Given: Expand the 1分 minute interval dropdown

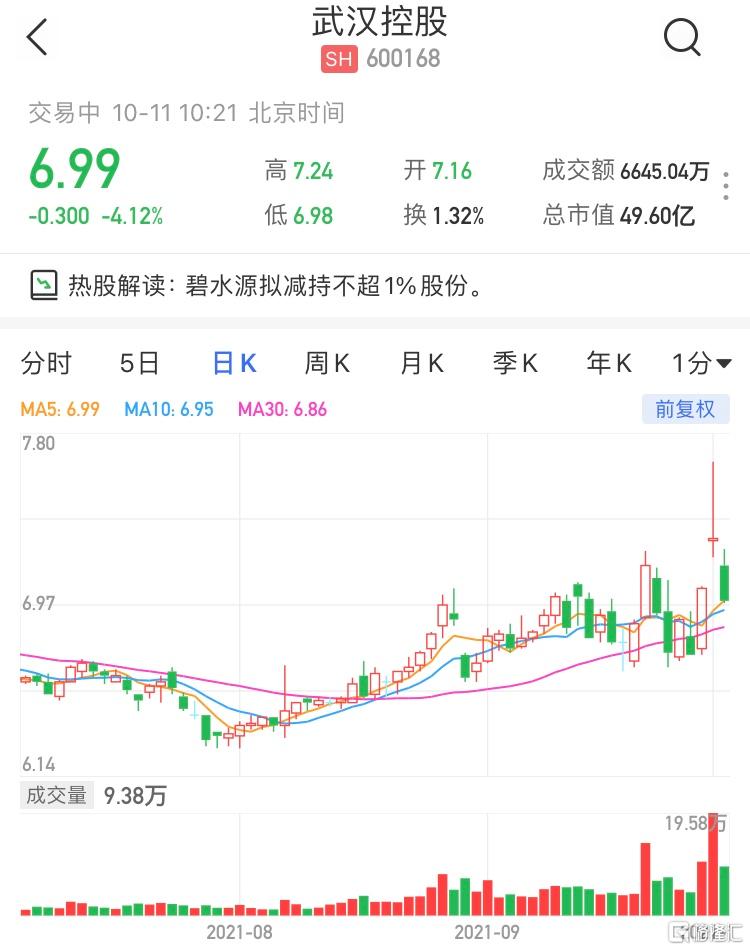Looking at the screenshot, I should click(x=701, y=363).
